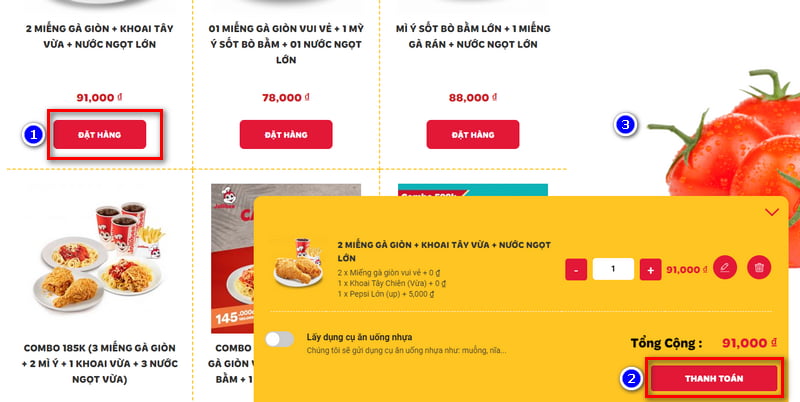Delete the cart item with the trash icon

759,267
